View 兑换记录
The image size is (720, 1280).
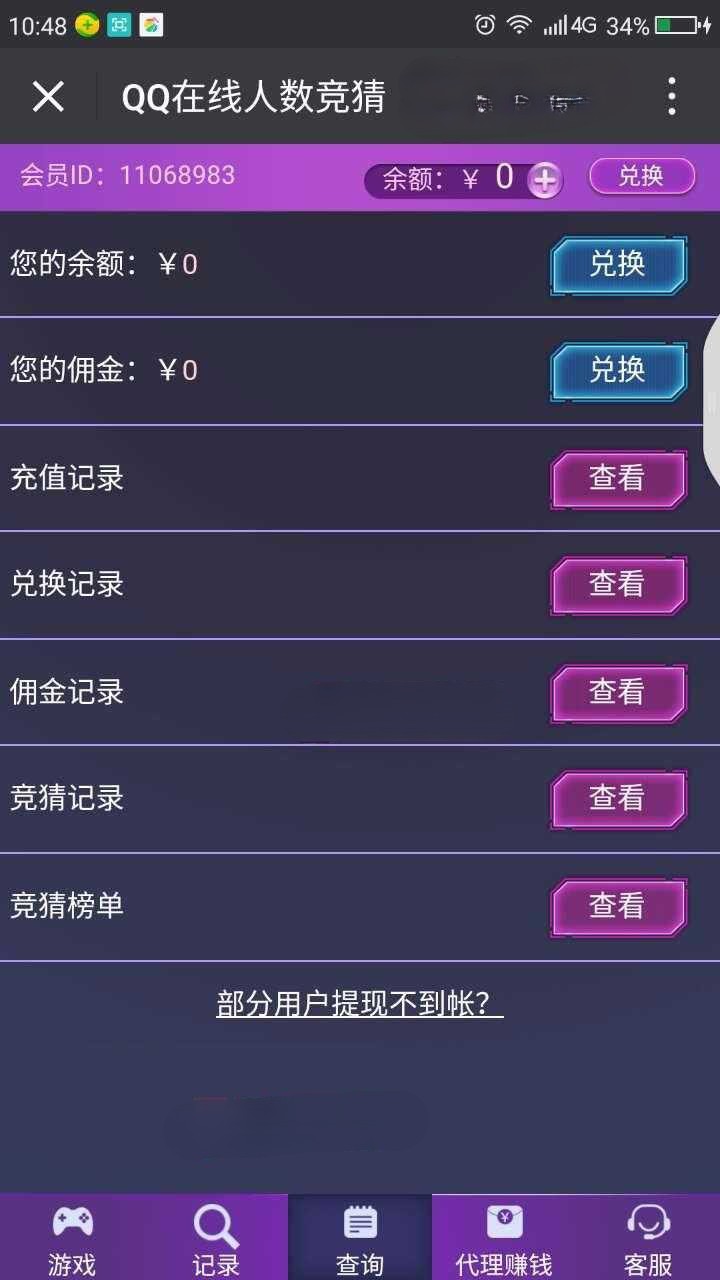(x=618, y=584)
